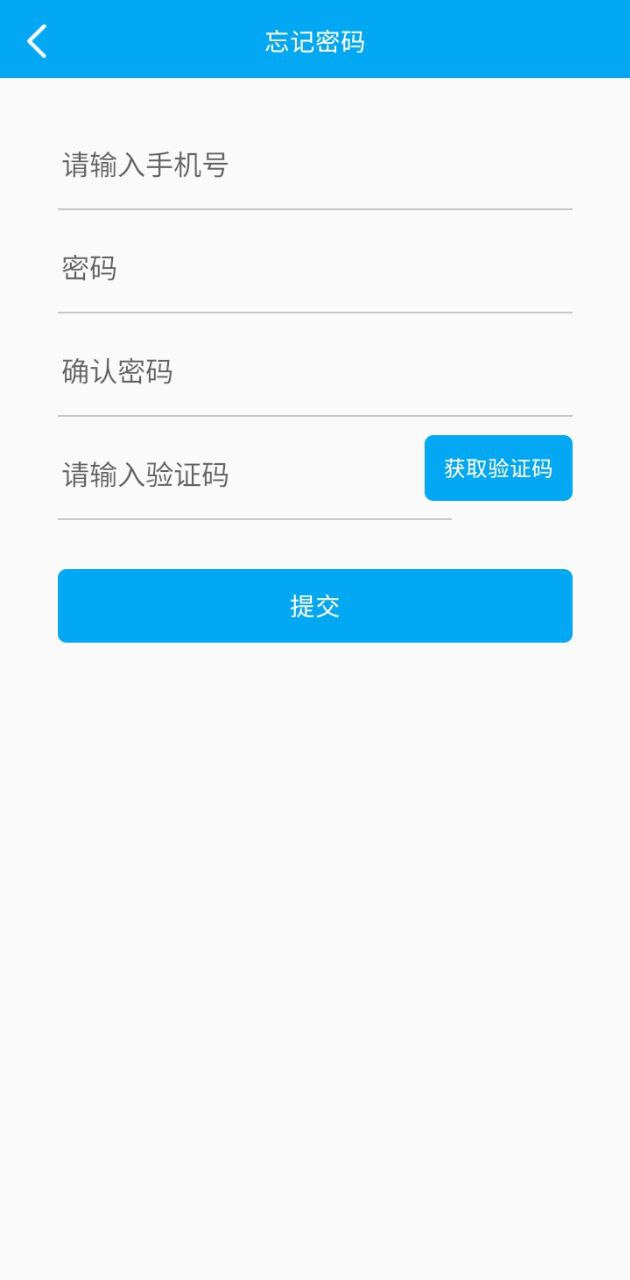Request a code with 获取验证码
The height and width of the screenshot is (1280, 630).
point(498,468)
